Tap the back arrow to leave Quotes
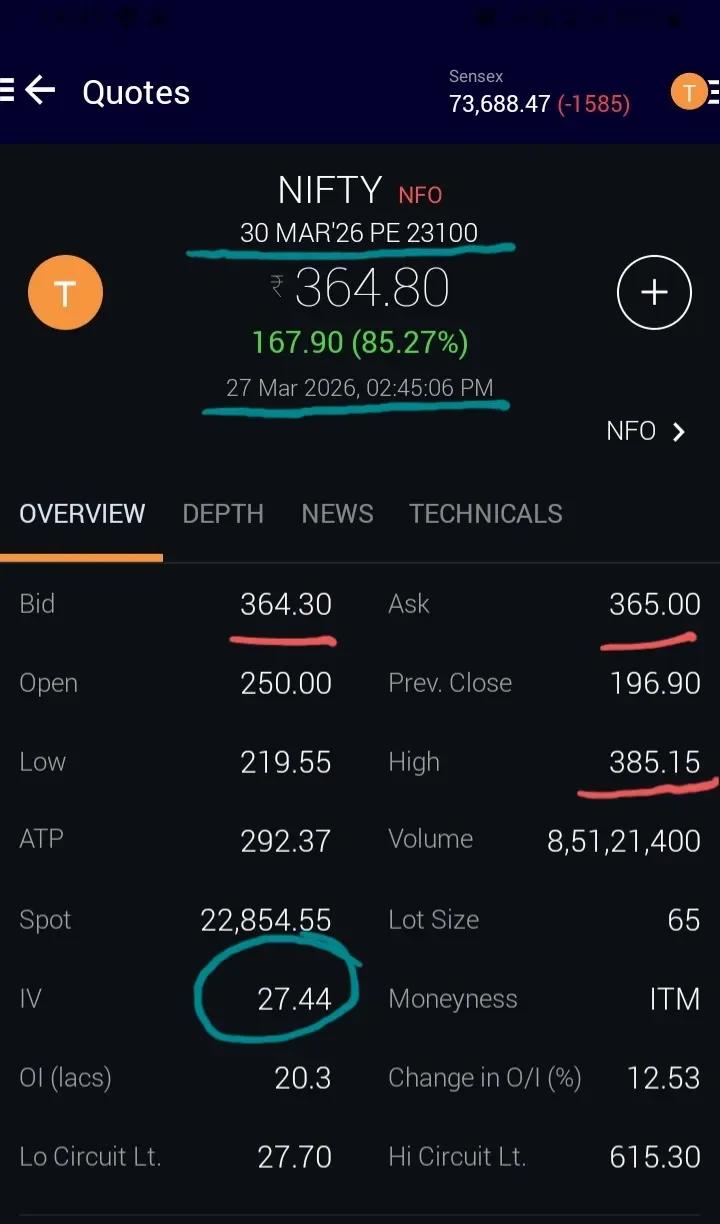 coord(40,90)
